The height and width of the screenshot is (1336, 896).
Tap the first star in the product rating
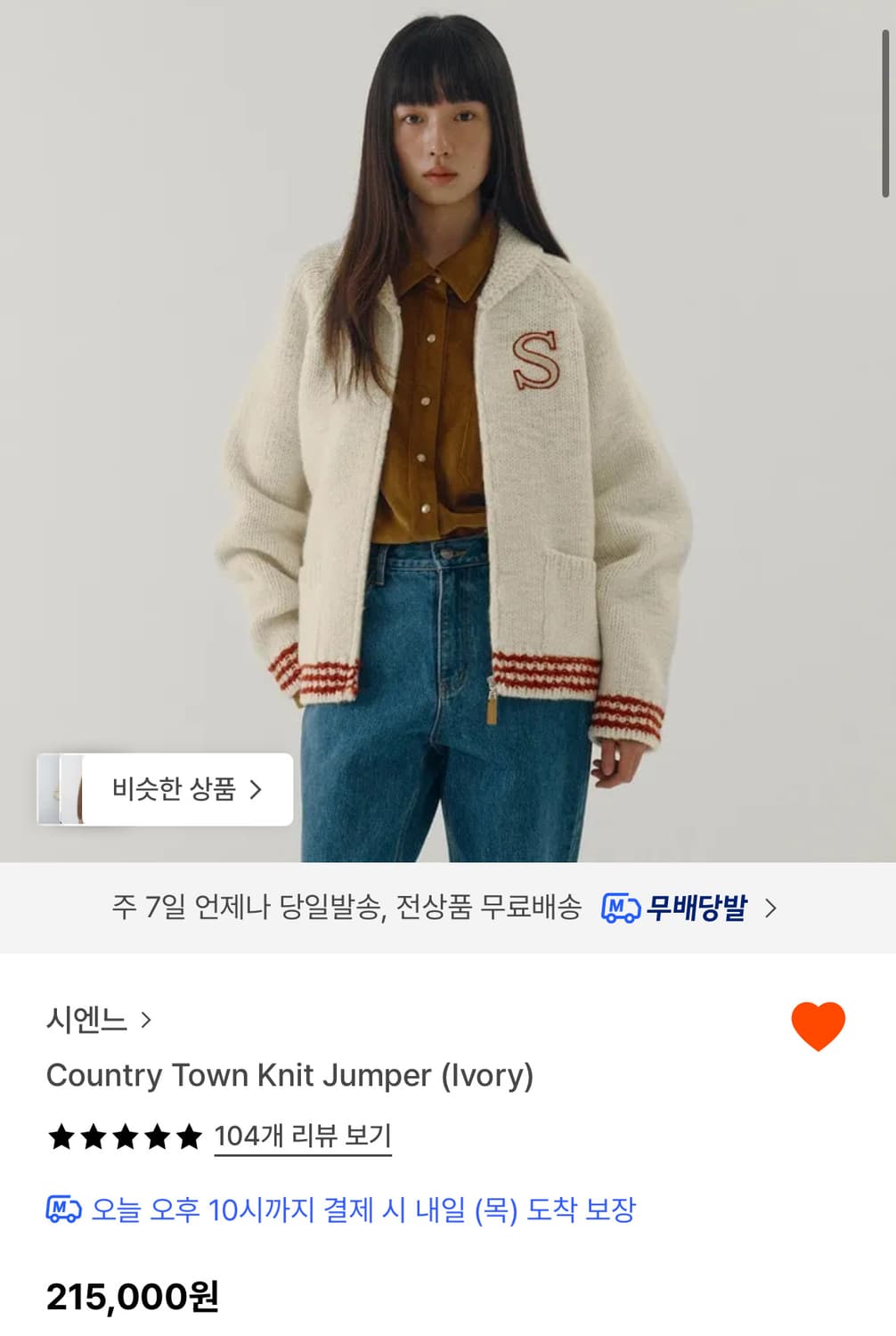(62, 1136)
